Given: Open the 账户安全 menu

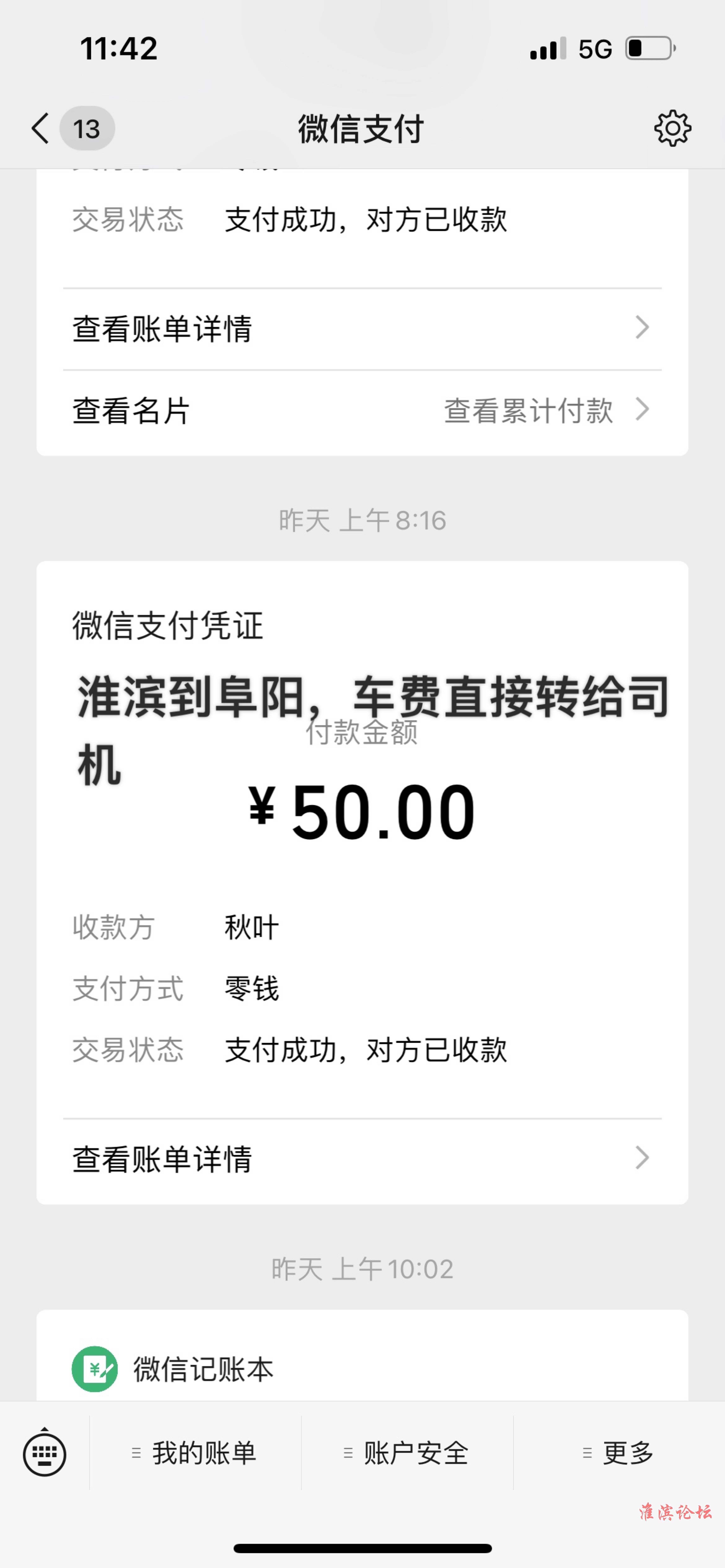Looking at the screenshot, I should pos(407,1454).
